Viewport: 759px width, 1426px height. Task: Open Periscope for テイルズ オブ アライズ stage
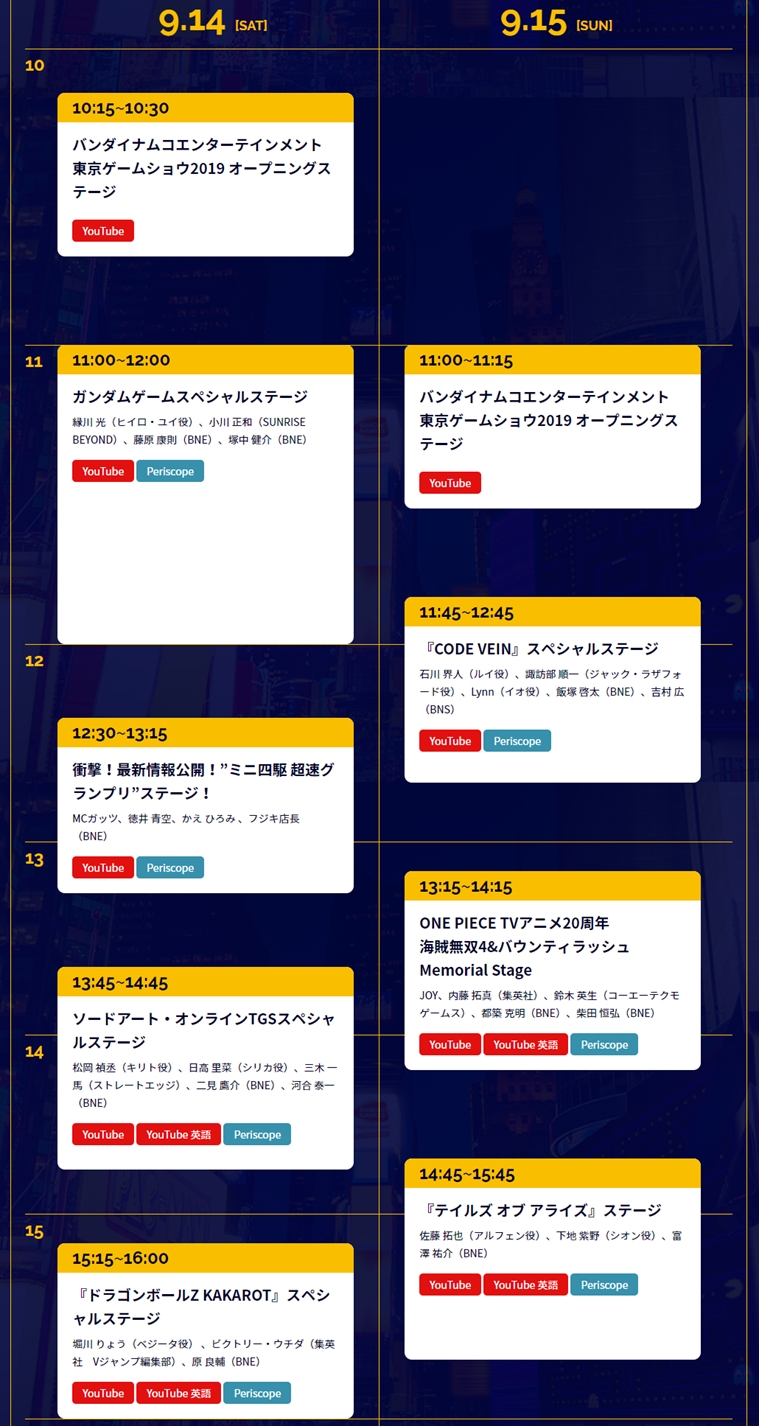[604, 1285]
